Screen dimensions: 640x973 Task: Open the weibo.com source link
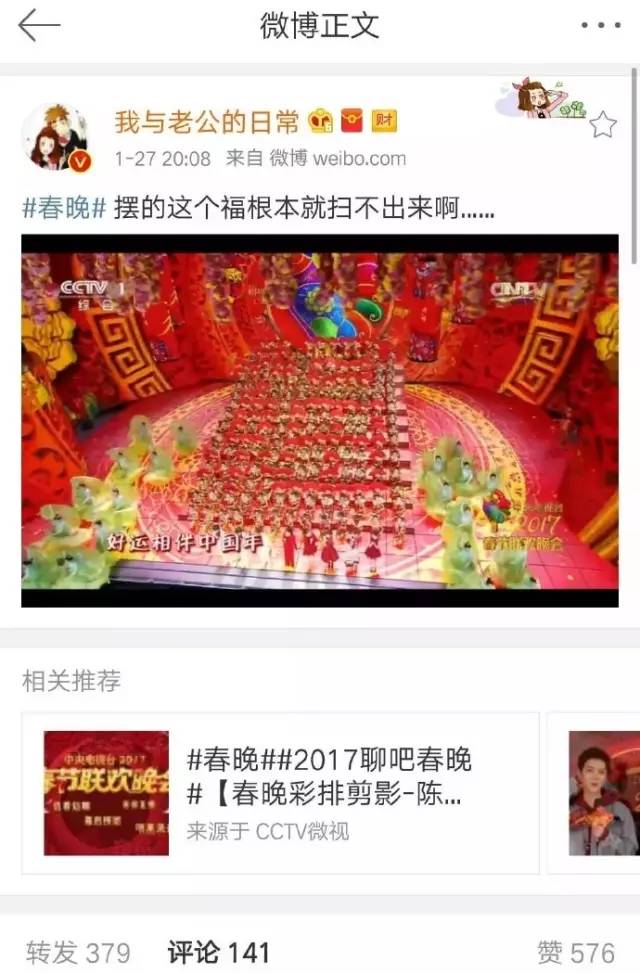[x=346, y=158]
